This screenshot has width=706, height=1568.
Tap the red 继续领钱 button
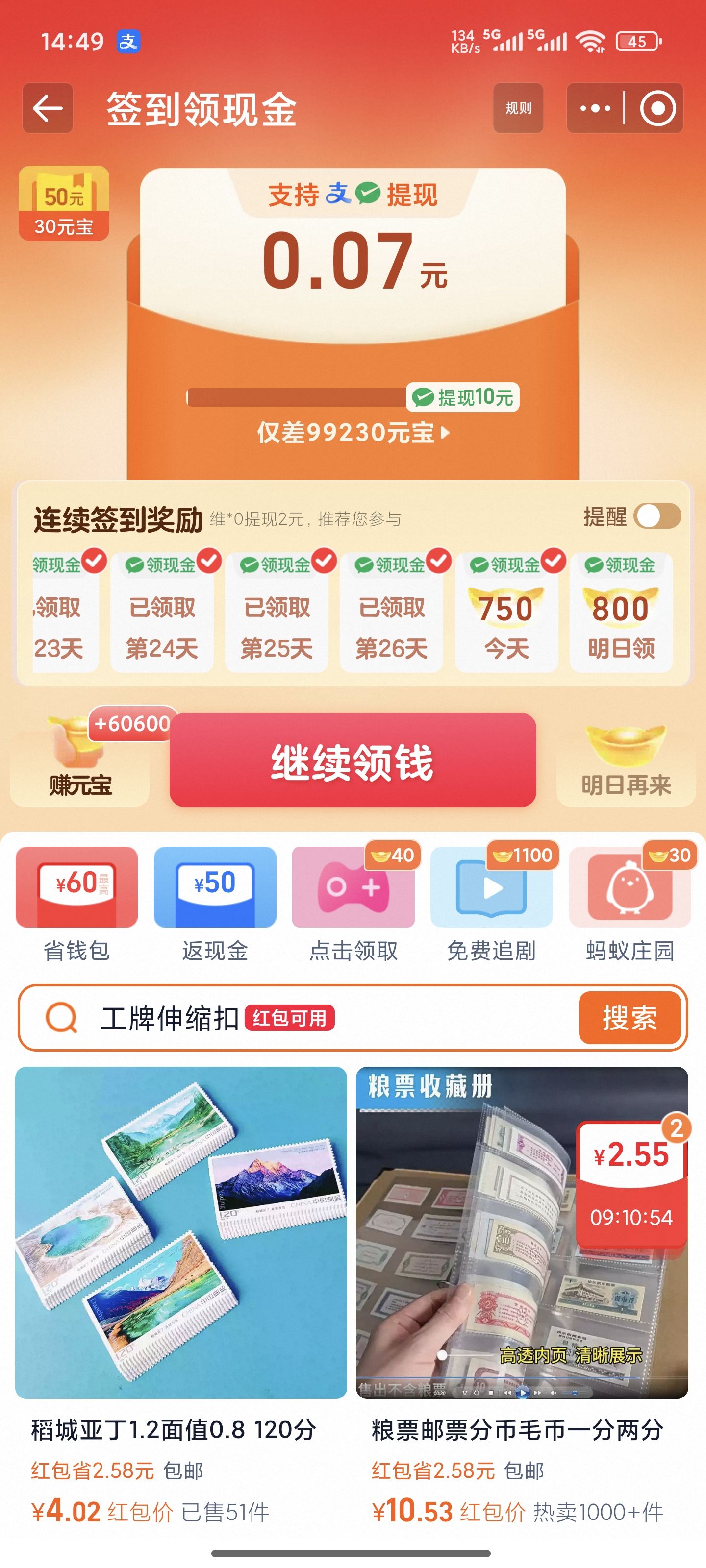(353, 760)
